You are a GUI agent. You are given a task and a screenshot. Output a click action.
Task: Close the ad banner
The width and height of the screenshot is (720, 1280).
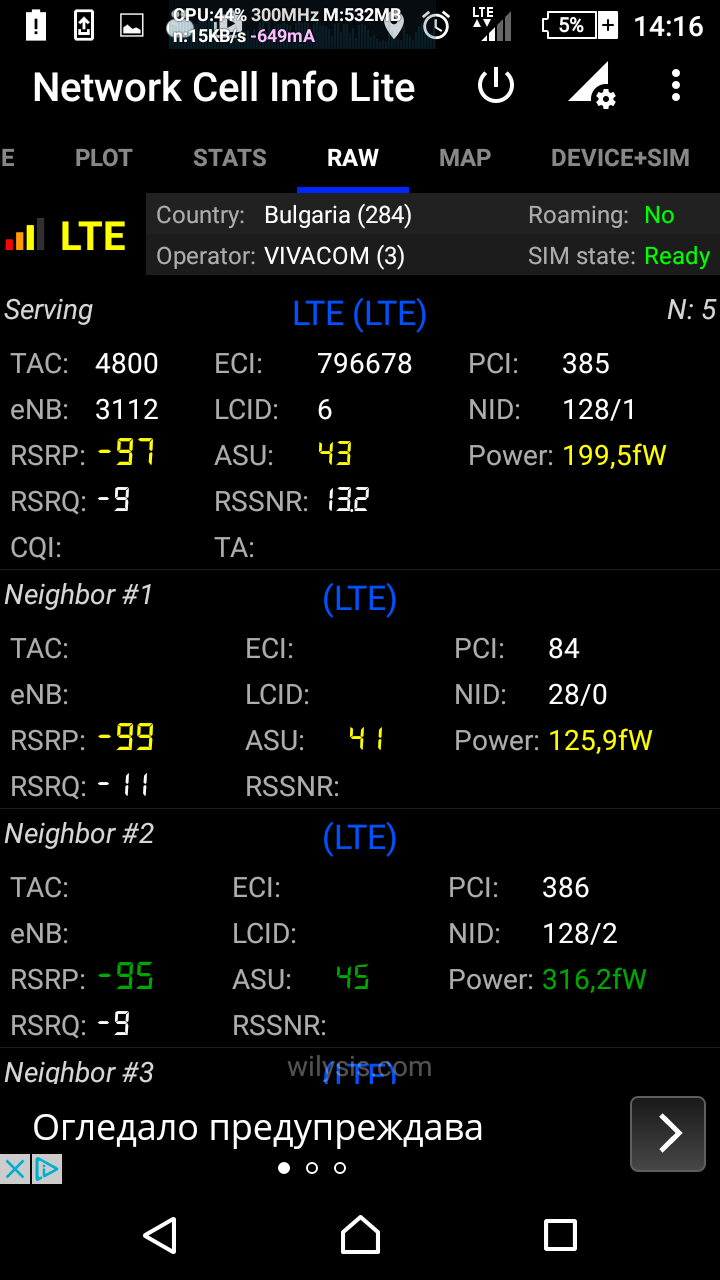pos(14,1168)
